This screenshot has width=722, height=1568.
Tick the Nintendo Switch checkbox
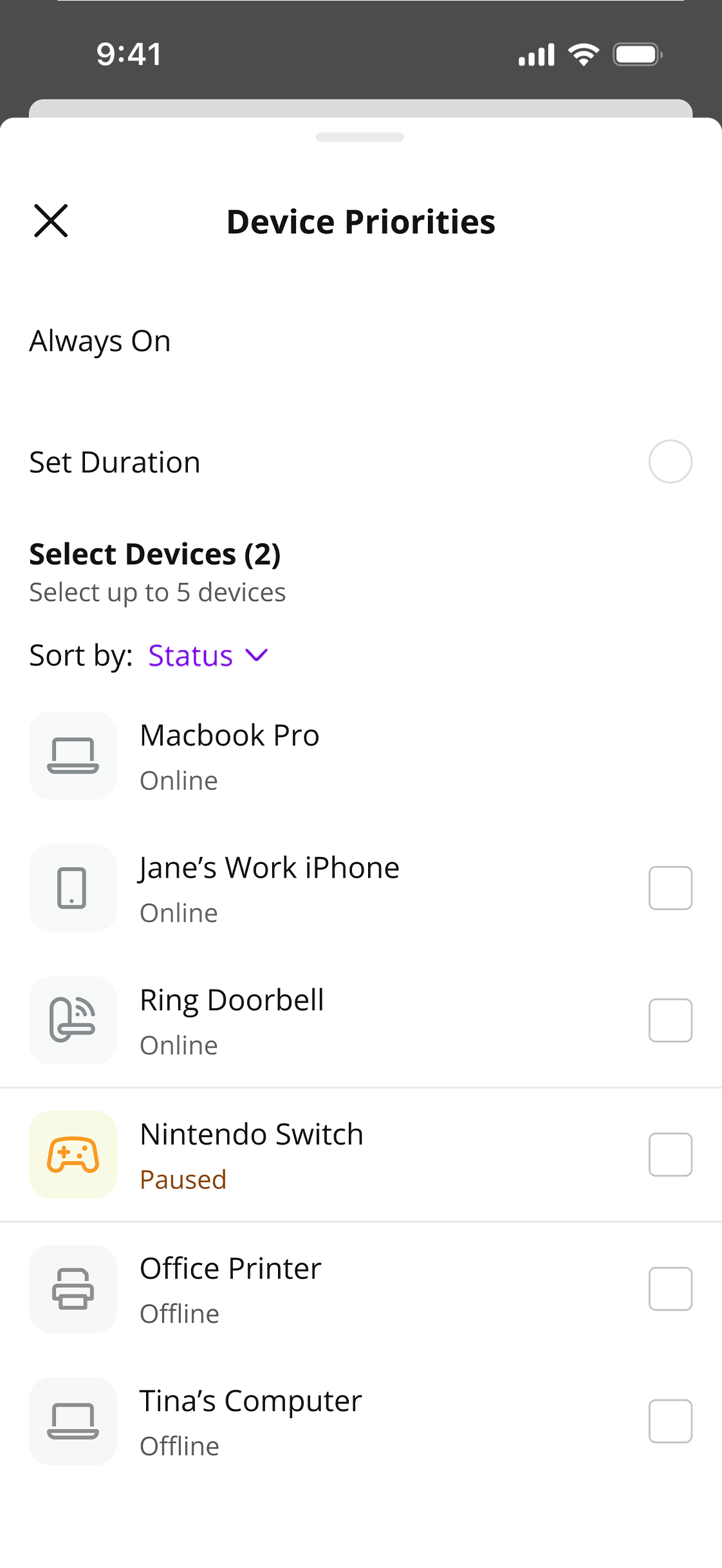click(670, 1155)
